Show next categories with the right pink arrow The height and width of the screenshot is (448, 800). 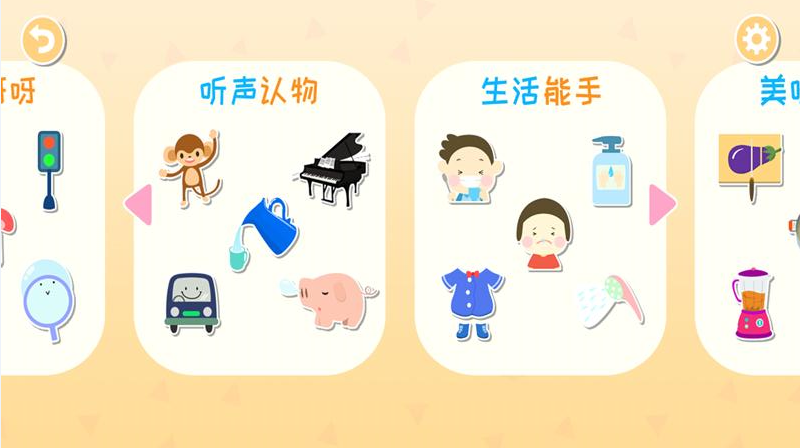click(662, 205)
